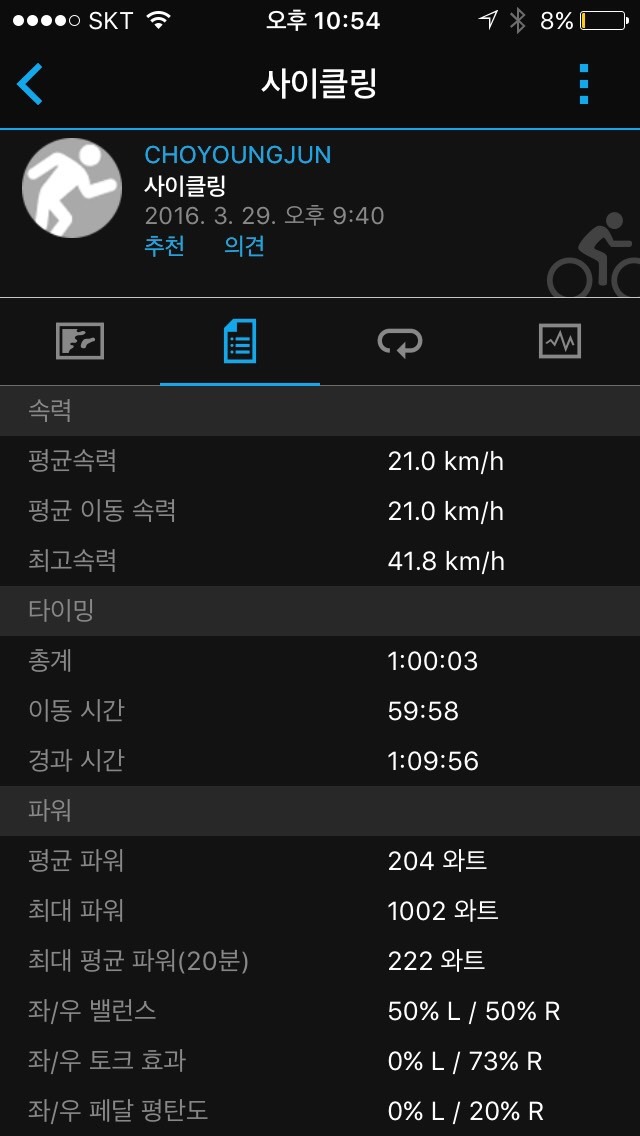Switch to the laps tab

tap(400, 342)
